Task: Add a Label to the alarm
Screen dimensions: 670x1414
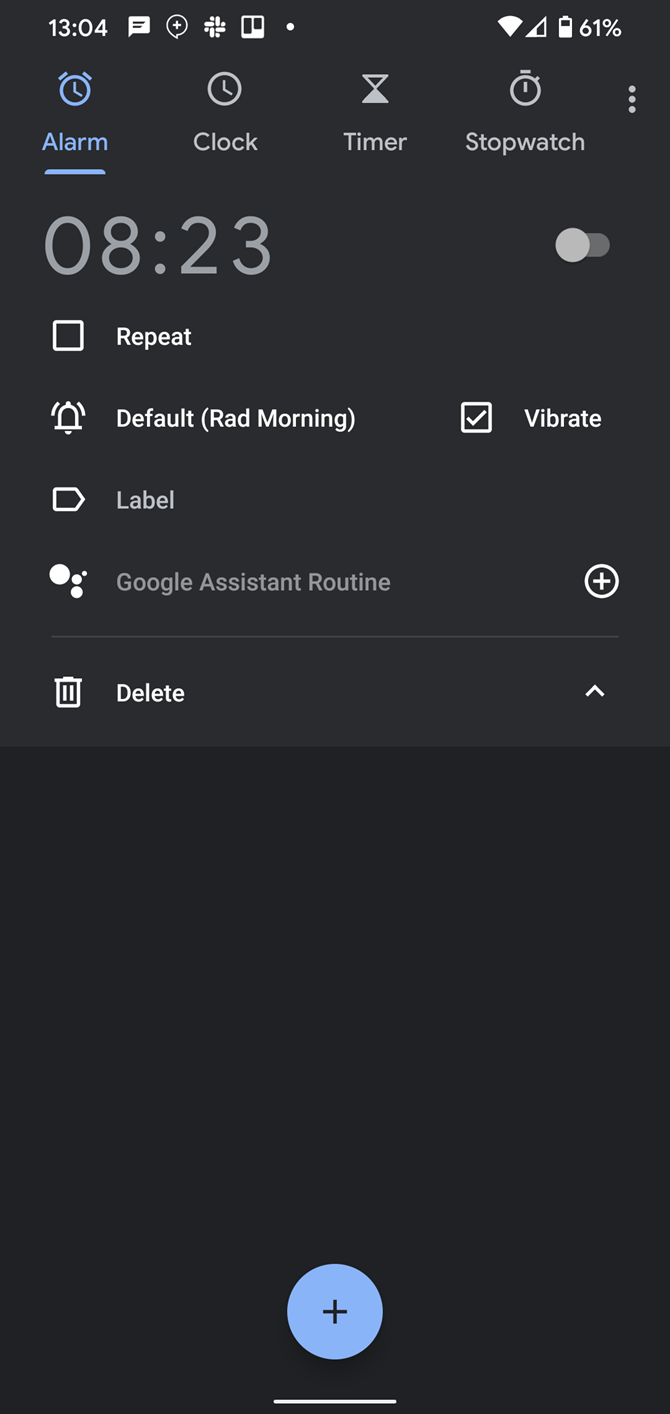Action: tap(145, 500)
